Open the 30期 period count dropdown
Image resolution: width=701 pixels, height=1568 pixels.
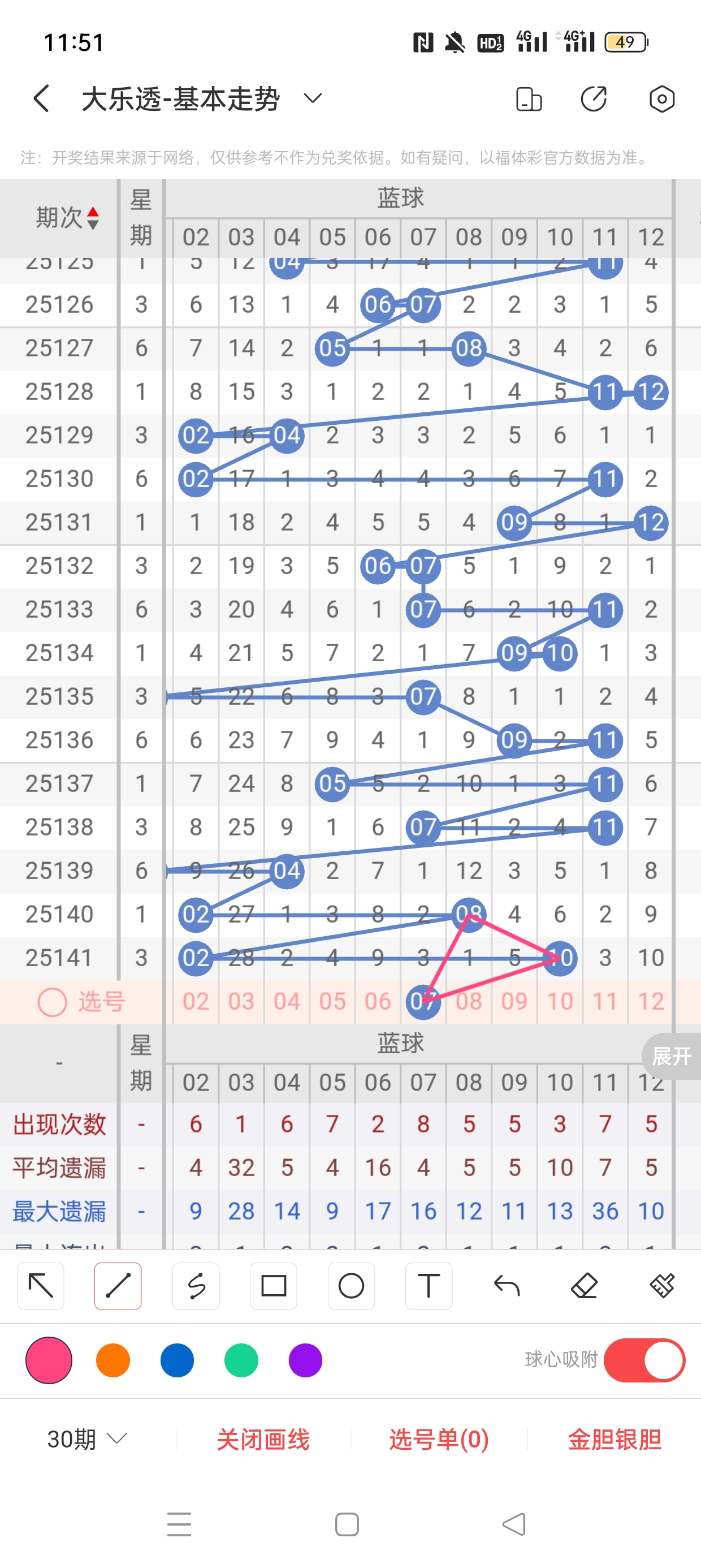[87, 1439]
